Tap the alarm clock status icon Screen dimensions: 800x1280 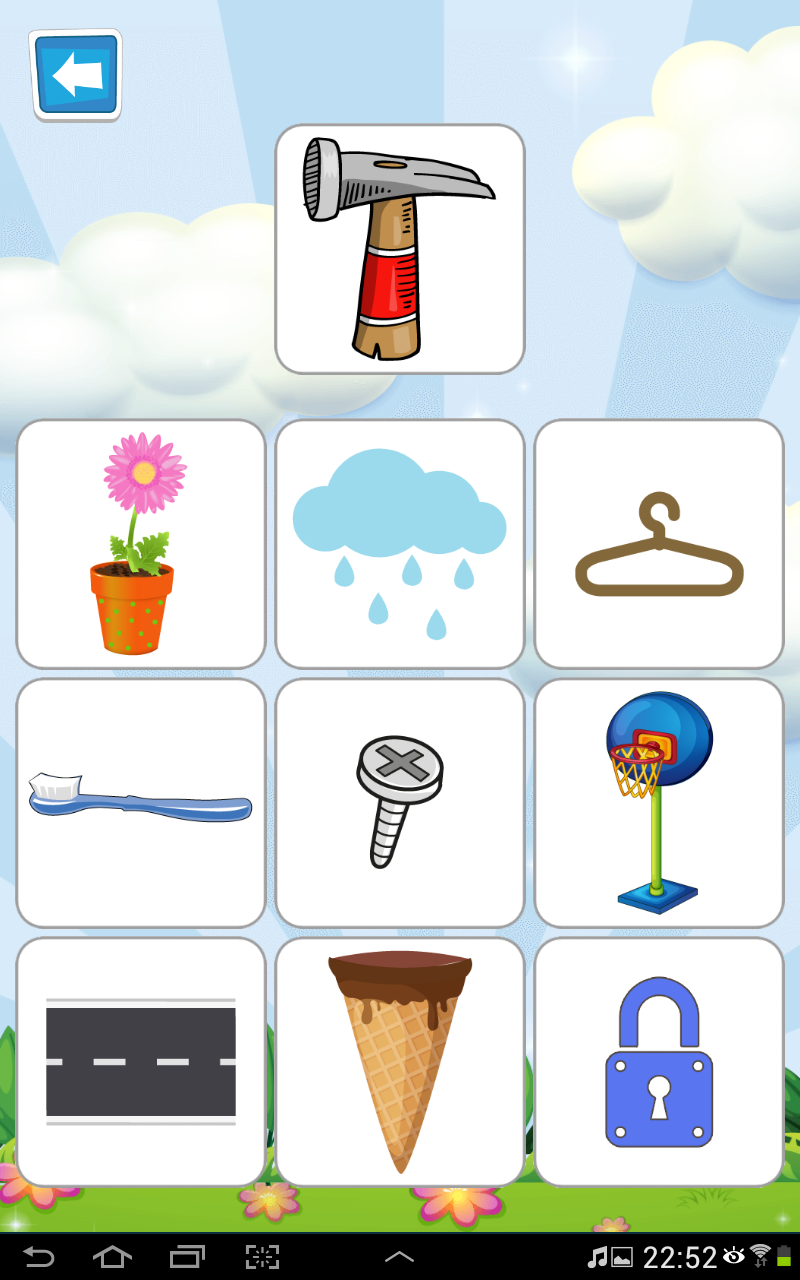(733, 1256)
